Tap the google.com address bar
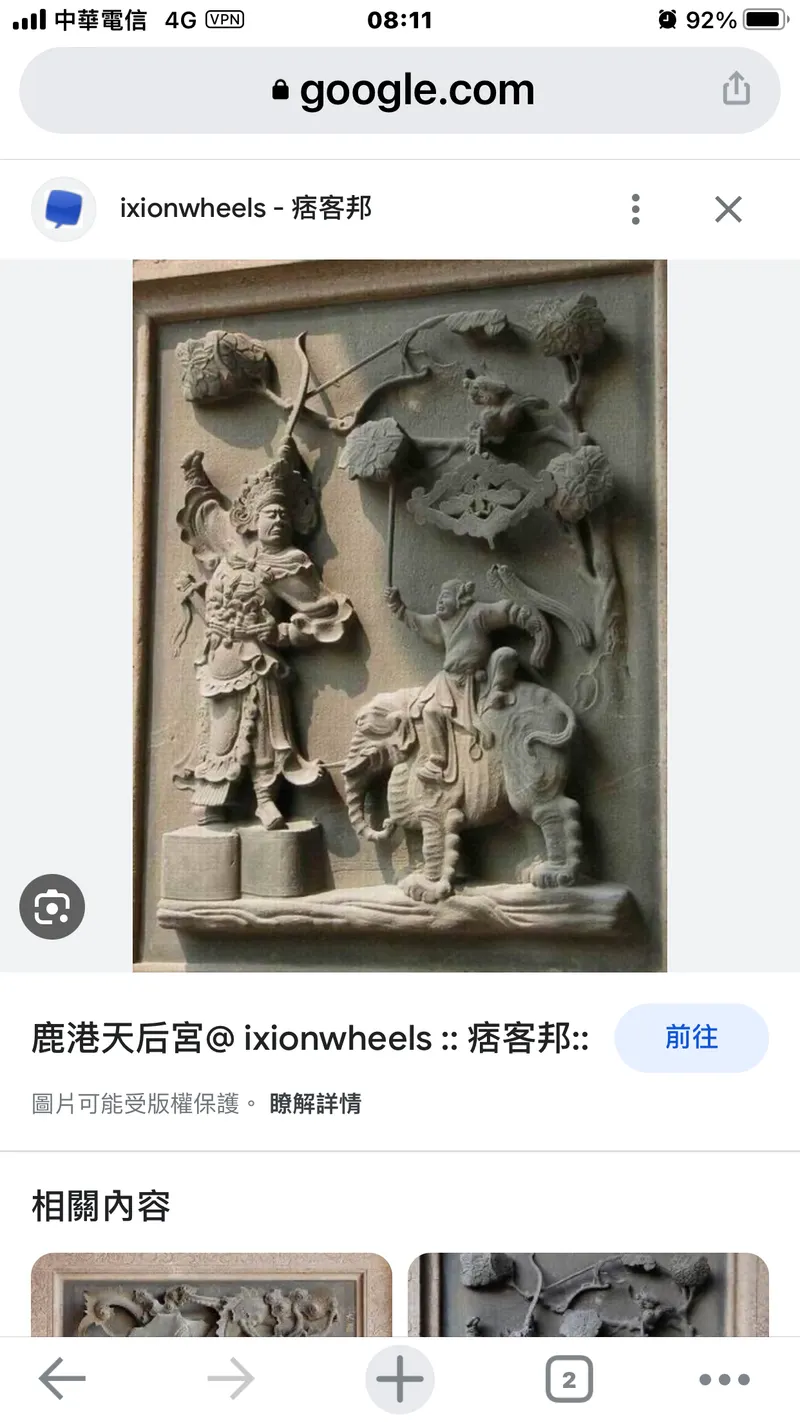 400,91
